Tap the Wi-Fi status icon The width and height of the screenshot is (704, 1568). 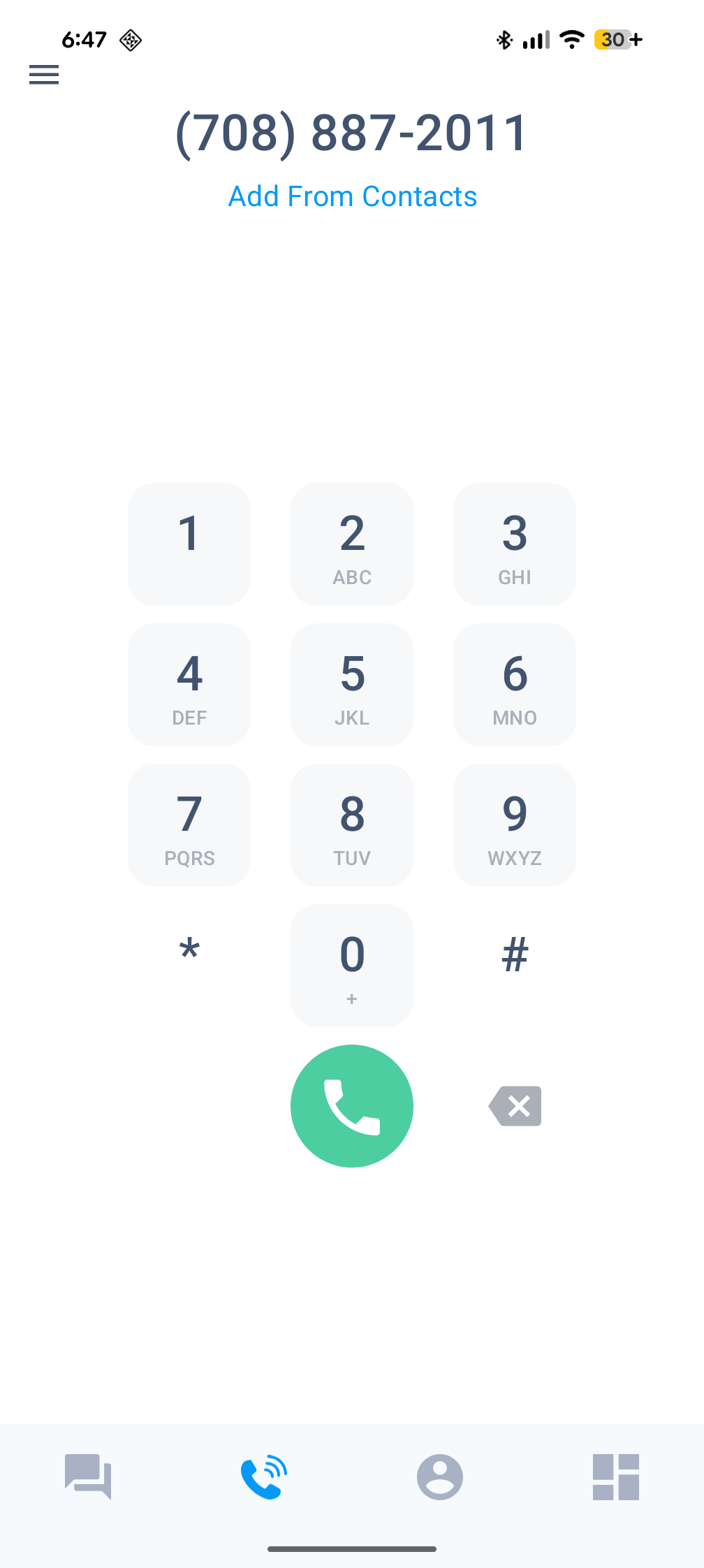point(571,40)
